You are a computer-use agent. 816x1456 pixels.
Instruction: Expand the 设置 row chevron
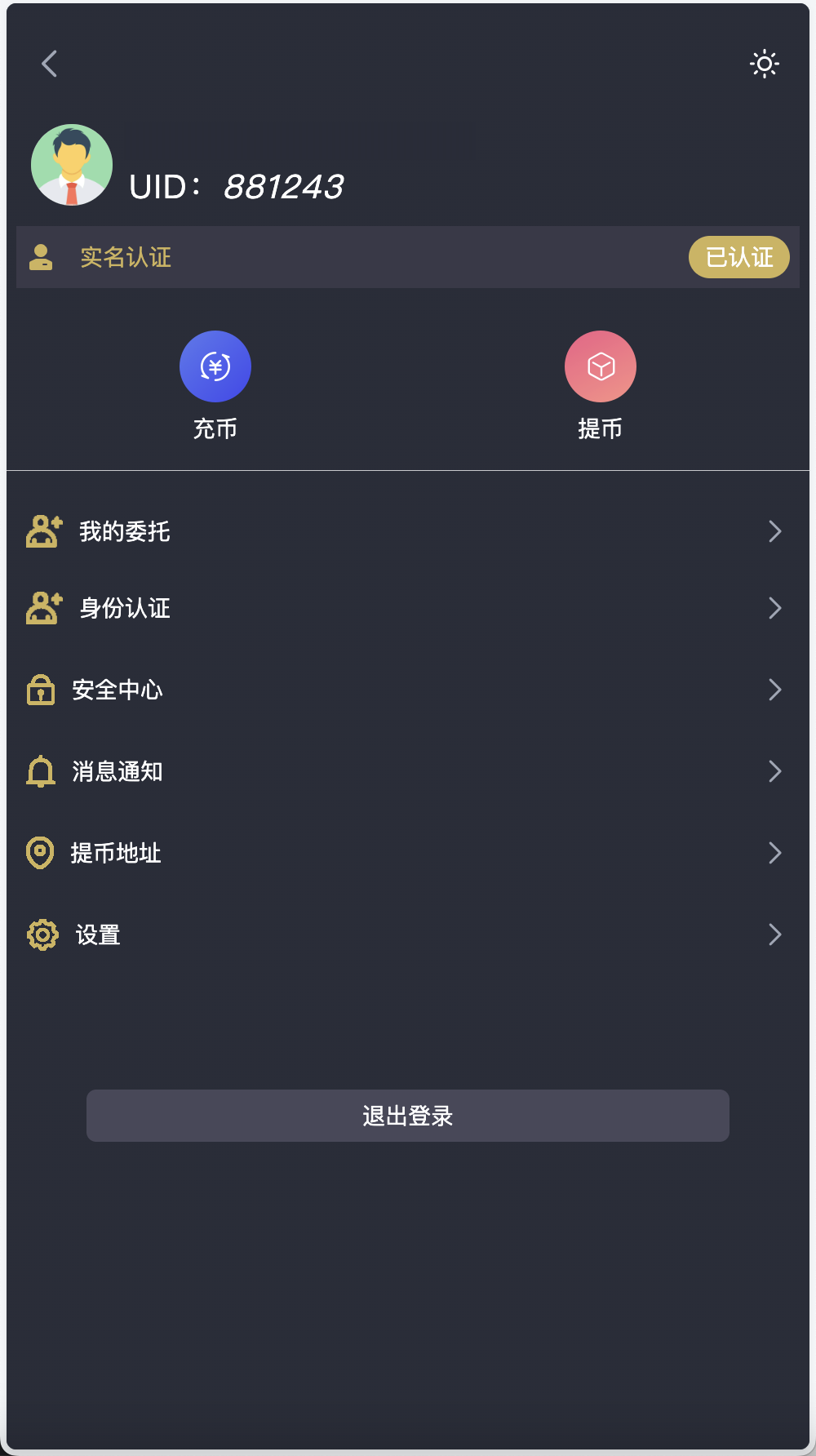point(774,934)
